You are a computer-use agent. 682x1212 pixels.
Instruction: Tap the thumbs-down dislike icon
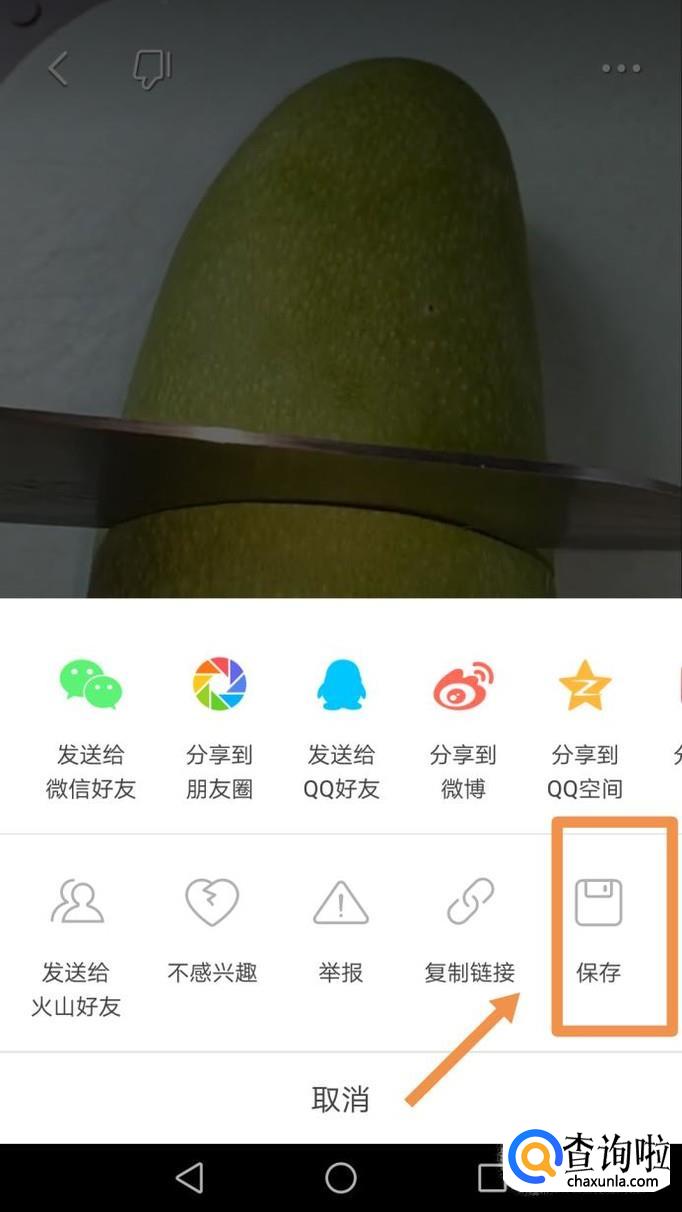(152, 69)
